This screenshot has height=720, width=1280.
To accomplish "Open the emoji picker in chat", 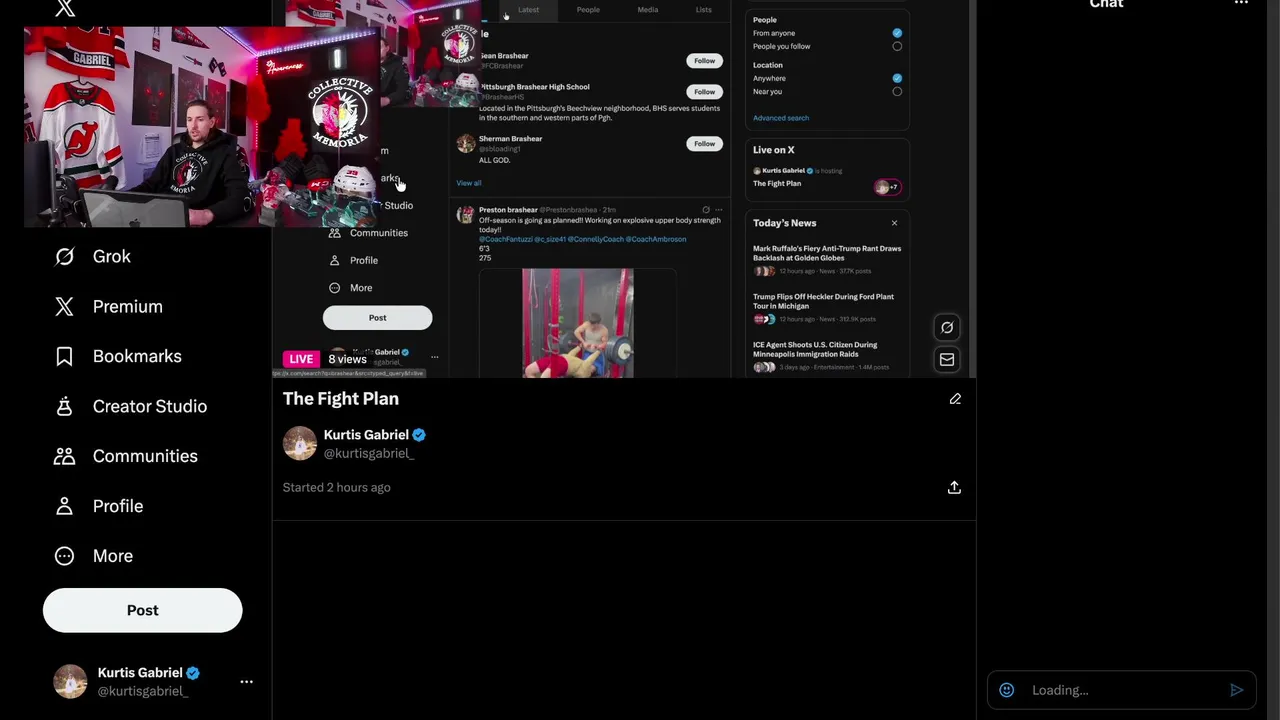I will (x=1007, y=690).
